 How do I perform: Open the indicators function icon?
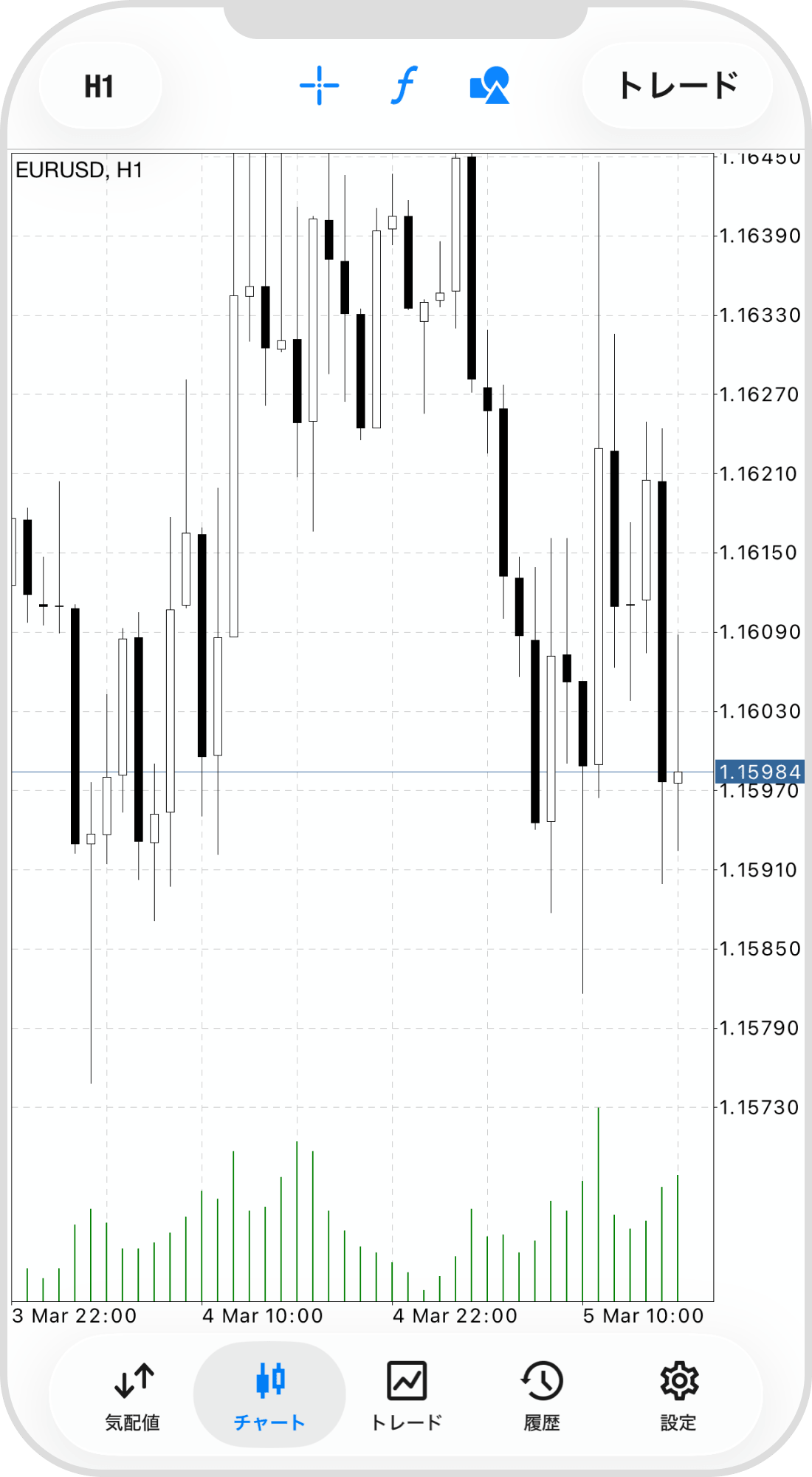pos(404,86)
